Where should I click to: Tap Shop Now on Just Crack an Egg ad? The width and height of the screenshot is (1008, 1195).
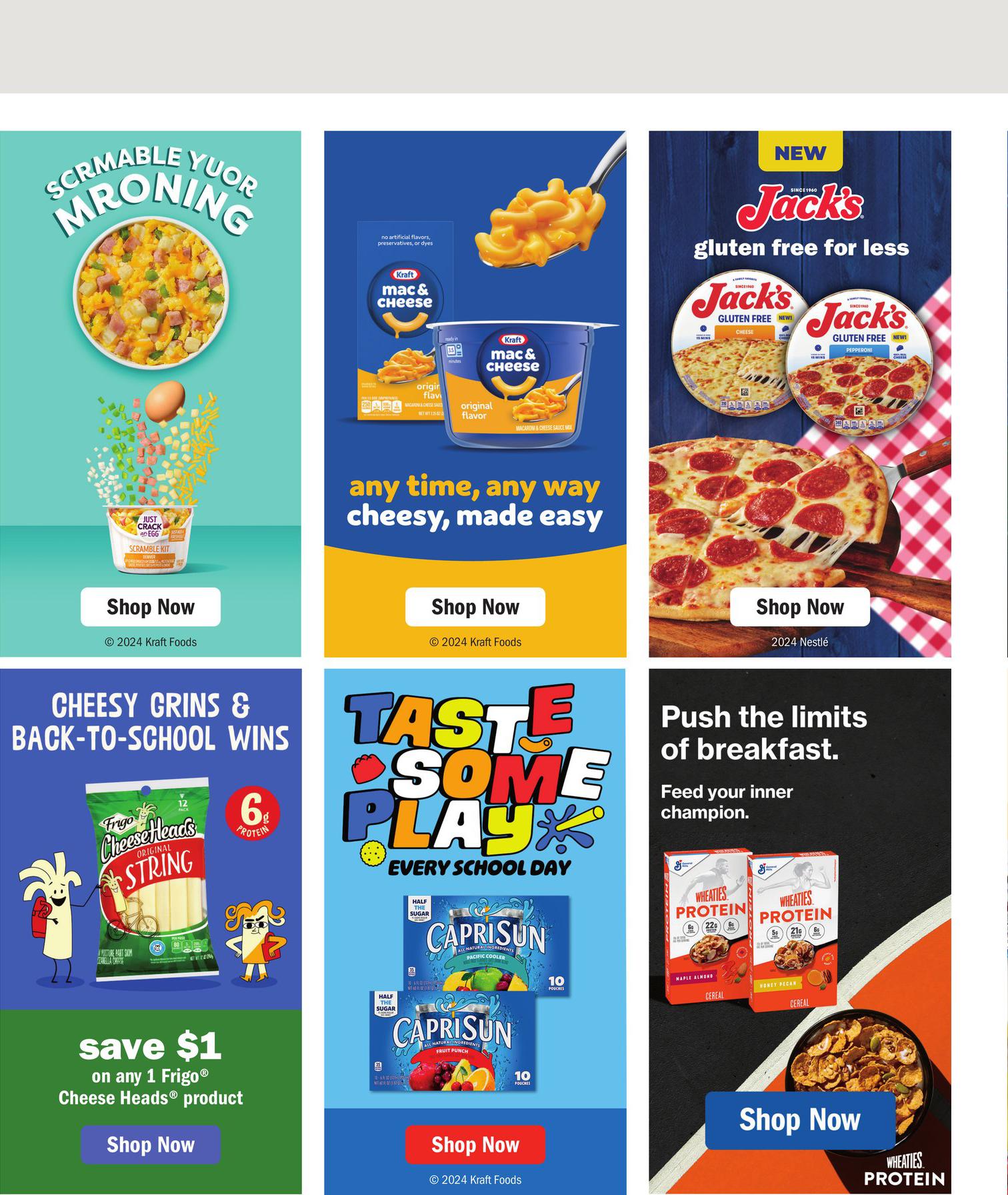tap(151, 607)
